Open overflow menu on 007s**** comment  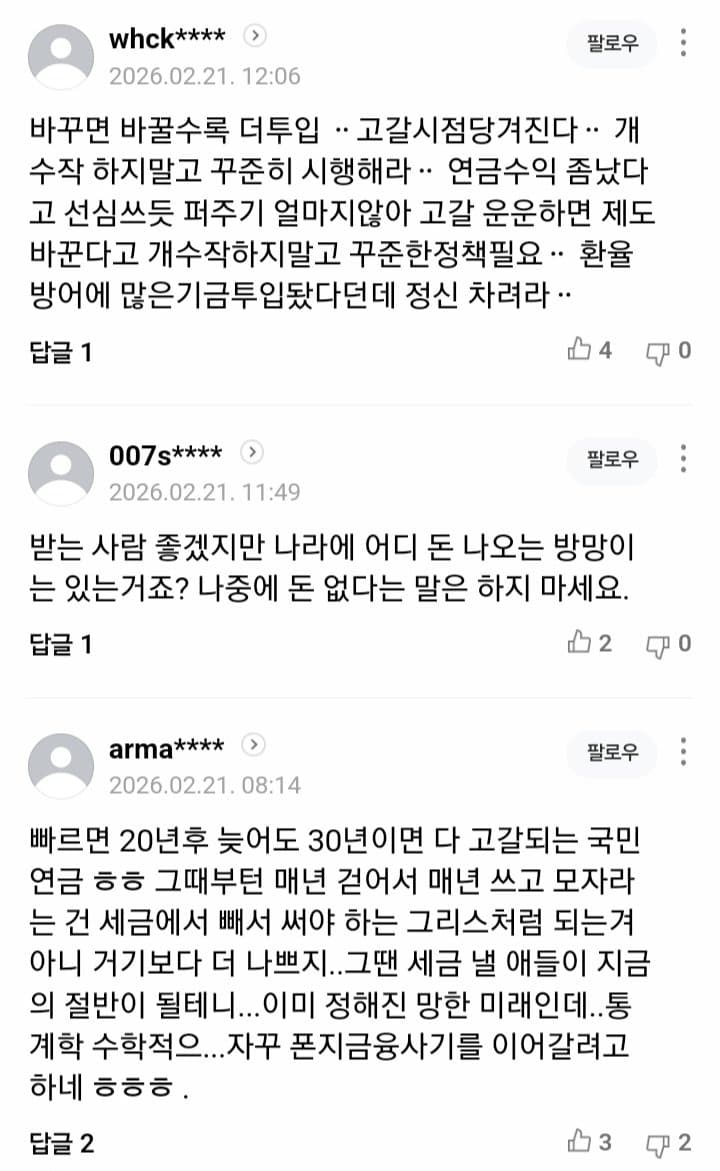tap(683, 459)
